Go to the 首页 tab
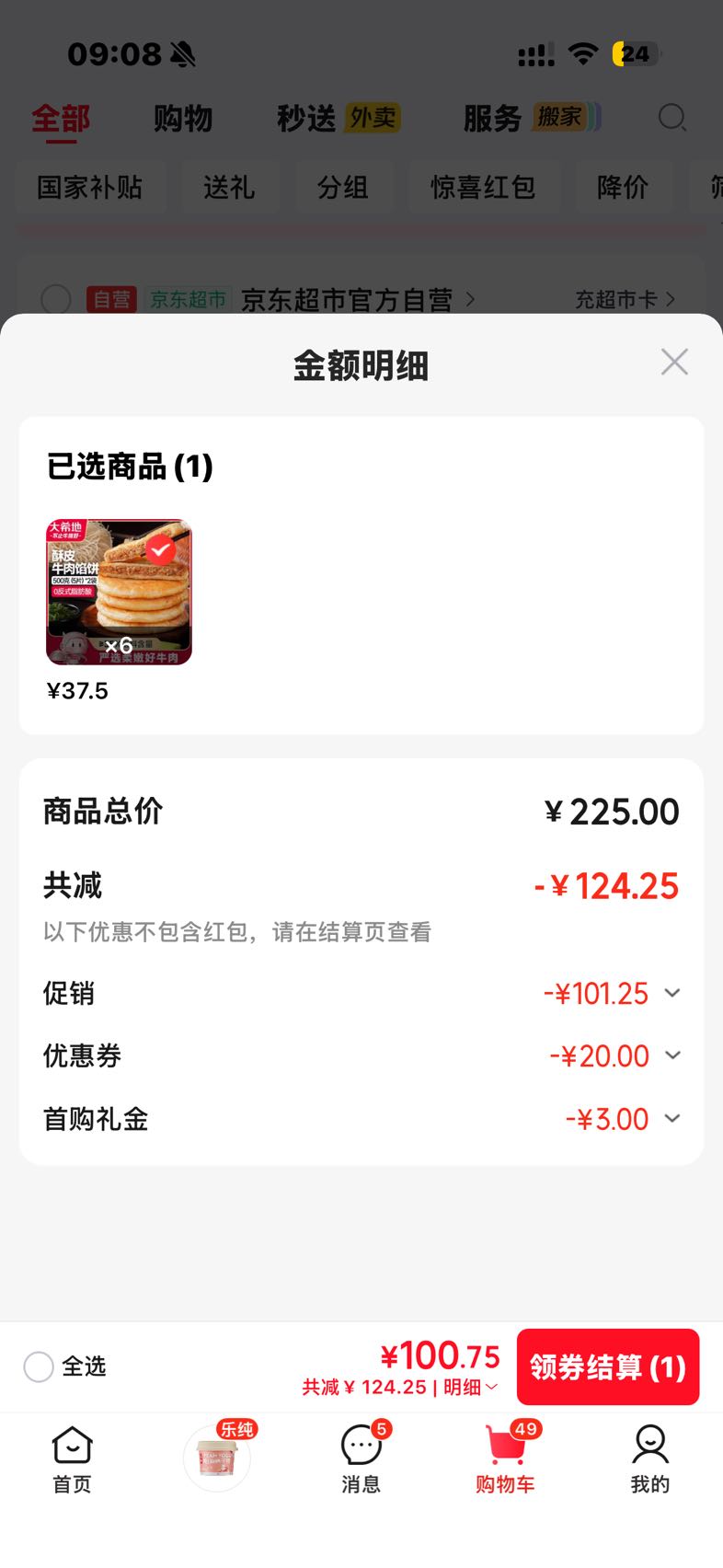 pyautogui.click(x=72, y=1459)
